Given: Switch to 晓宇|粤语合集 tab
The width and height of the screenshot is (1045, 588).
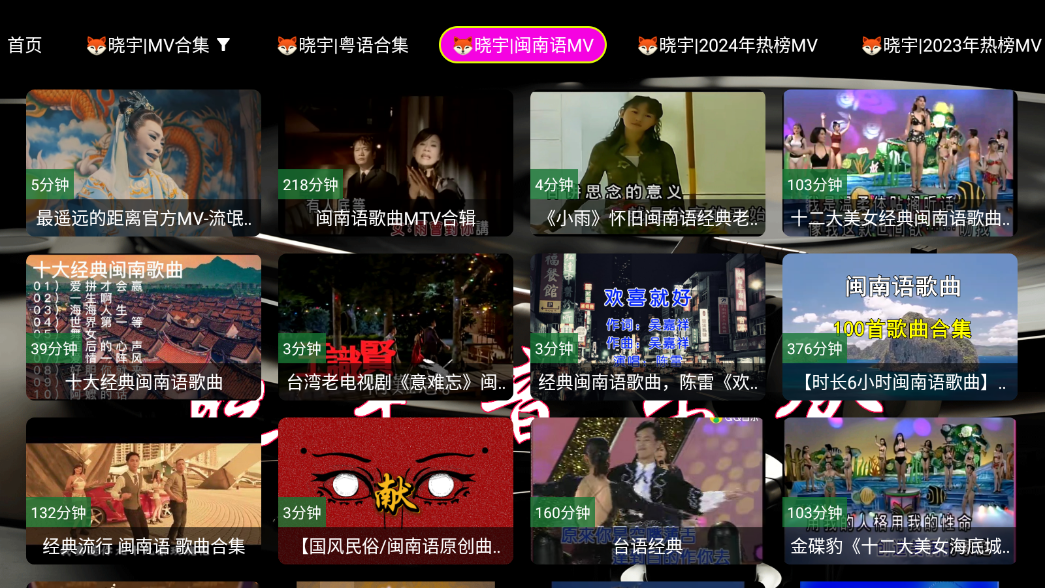Looking at the screenshot, I should point(343,45).
